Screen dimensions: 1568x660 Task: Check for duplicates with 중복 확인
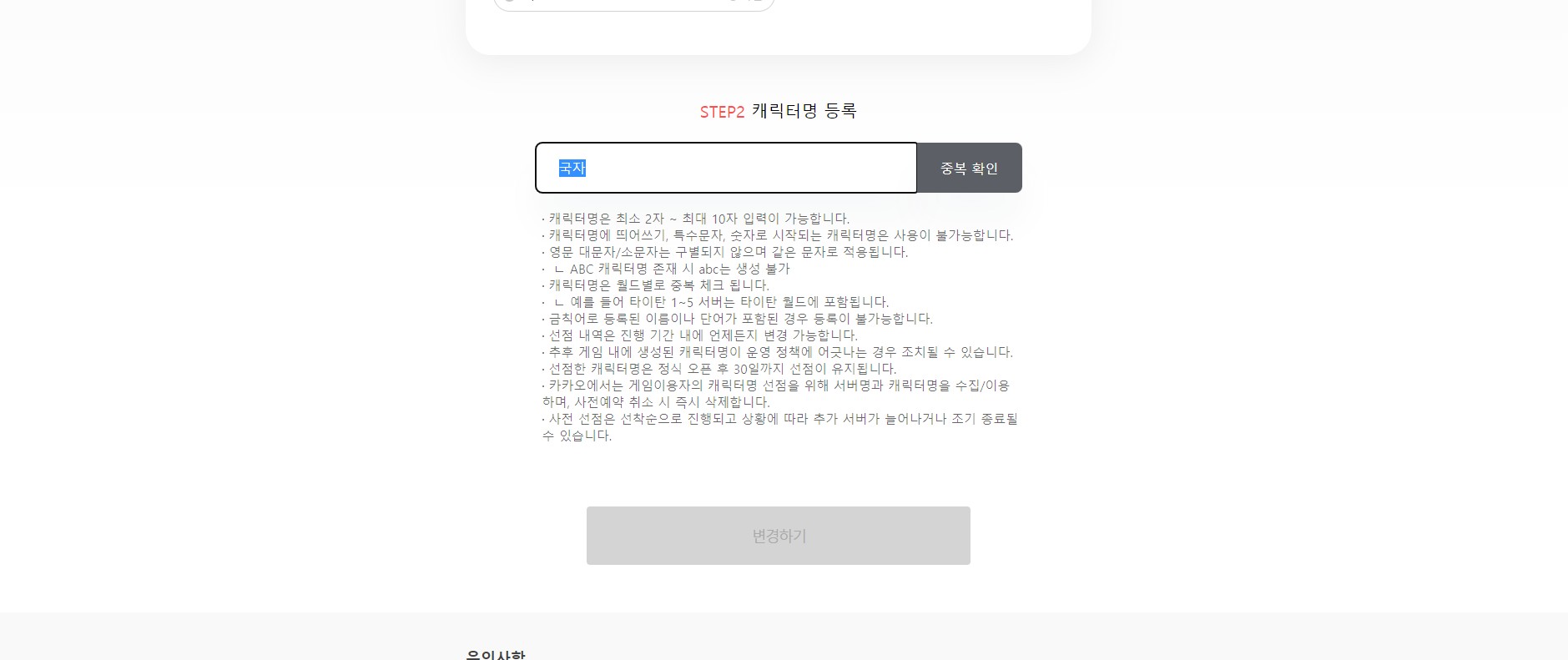click(969, 168)
